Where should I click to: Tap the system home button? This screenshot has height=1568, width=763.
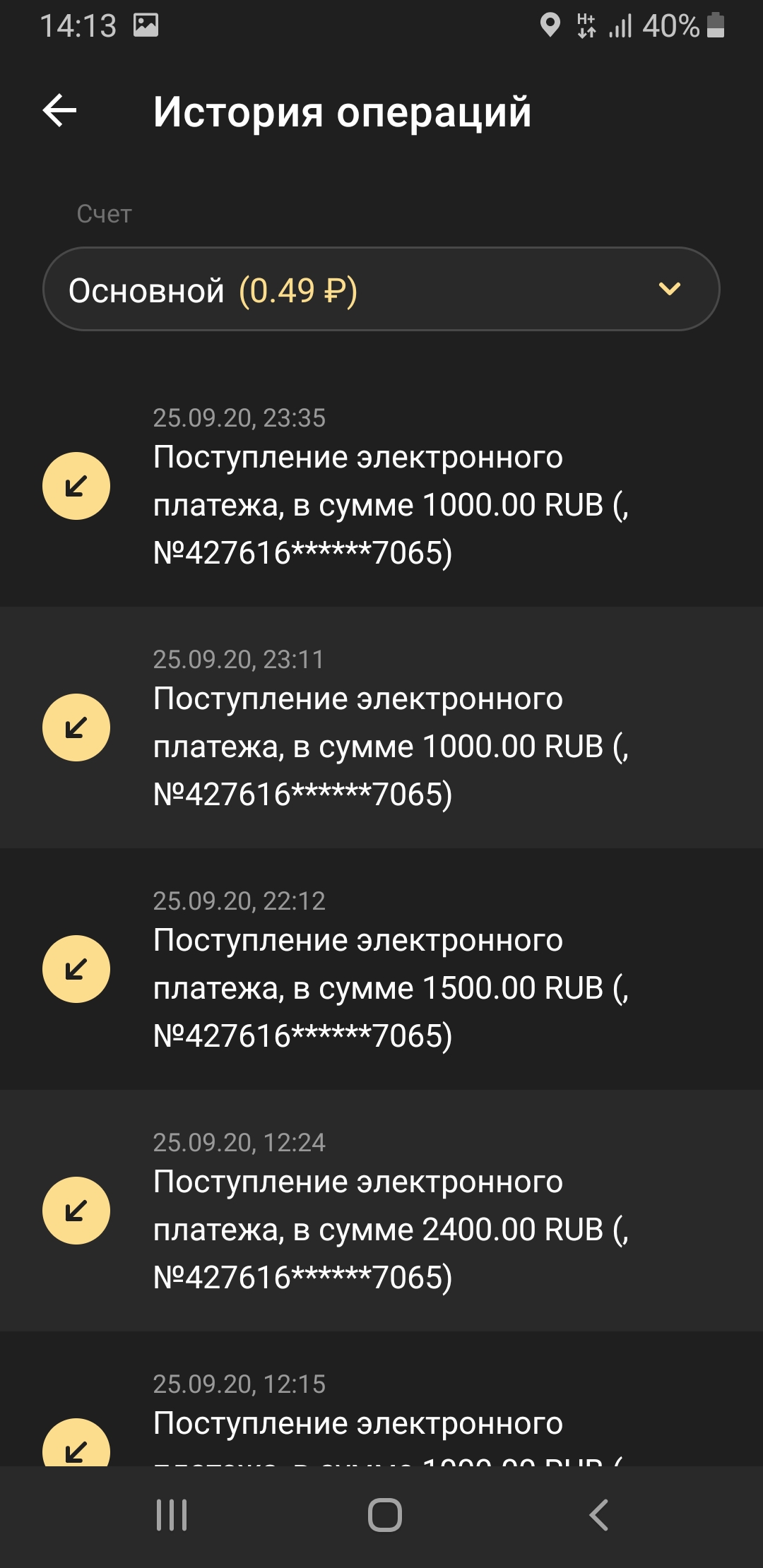384,1515
